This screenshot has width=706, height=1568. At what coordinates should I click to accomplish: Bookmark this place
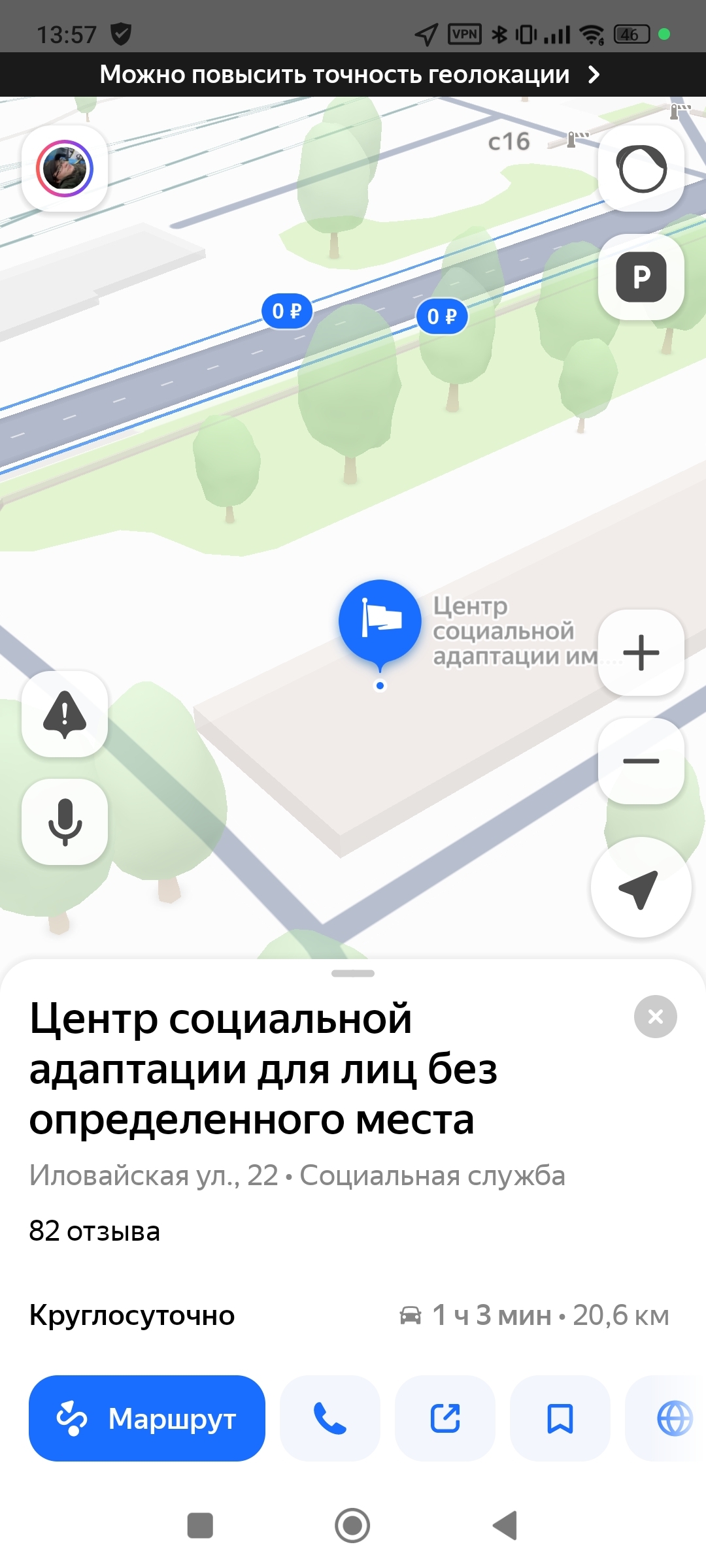pyautogui.click(x=560, y=1418)
